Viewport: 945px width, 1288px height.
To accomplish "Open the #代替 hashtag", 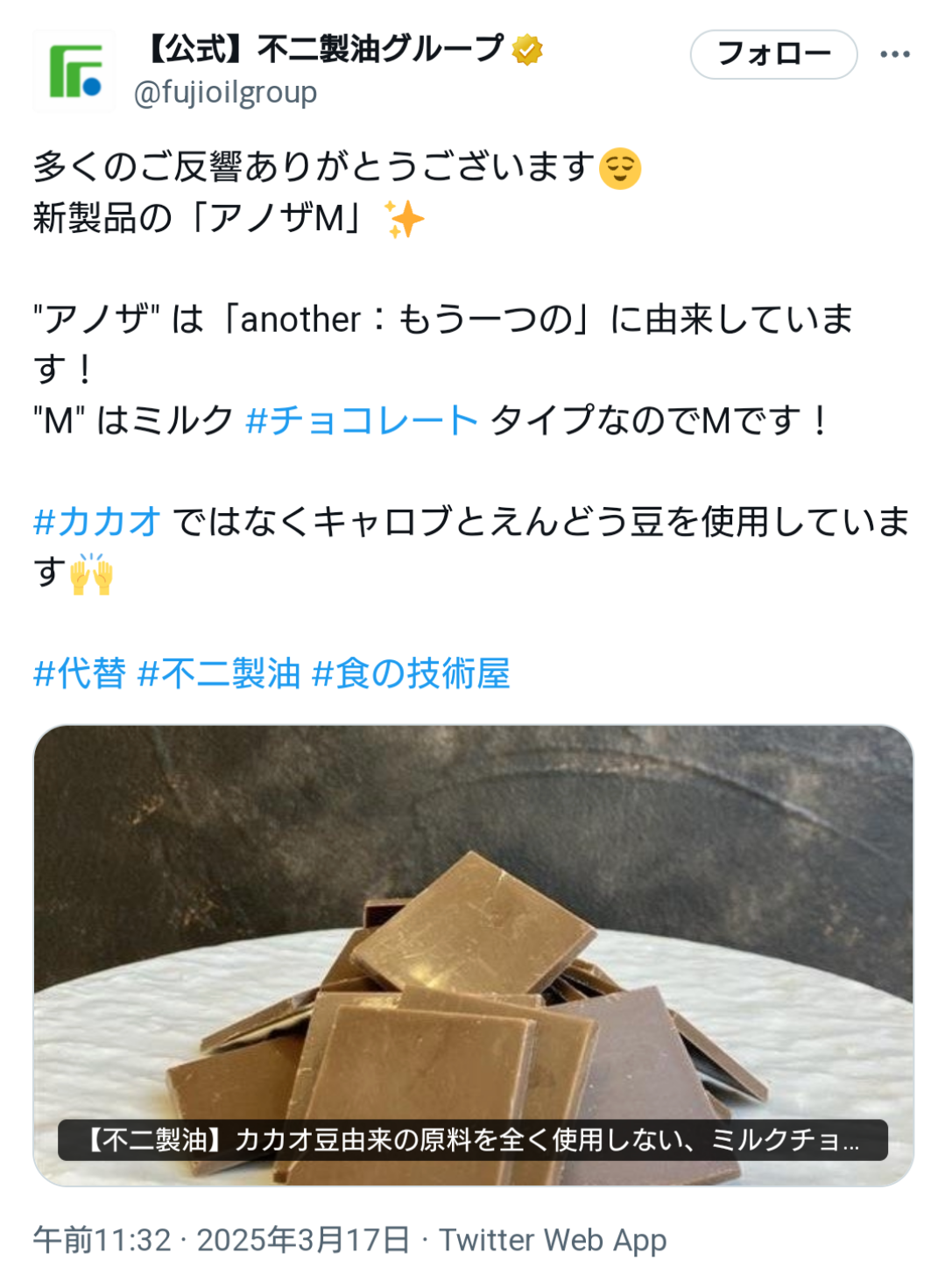I will pos(80,674).
